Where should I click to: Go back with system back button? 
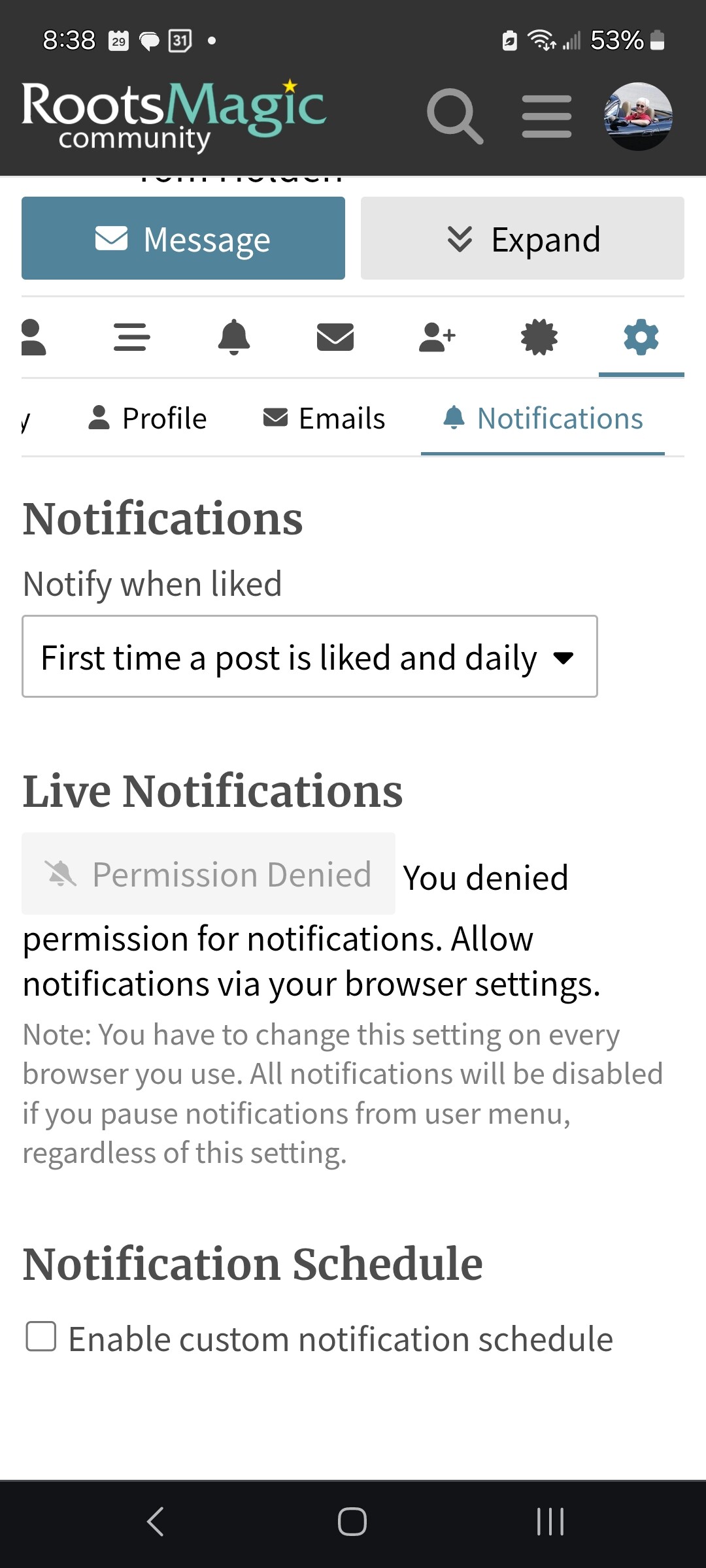pyautogui.click(x=155, y=1522)
